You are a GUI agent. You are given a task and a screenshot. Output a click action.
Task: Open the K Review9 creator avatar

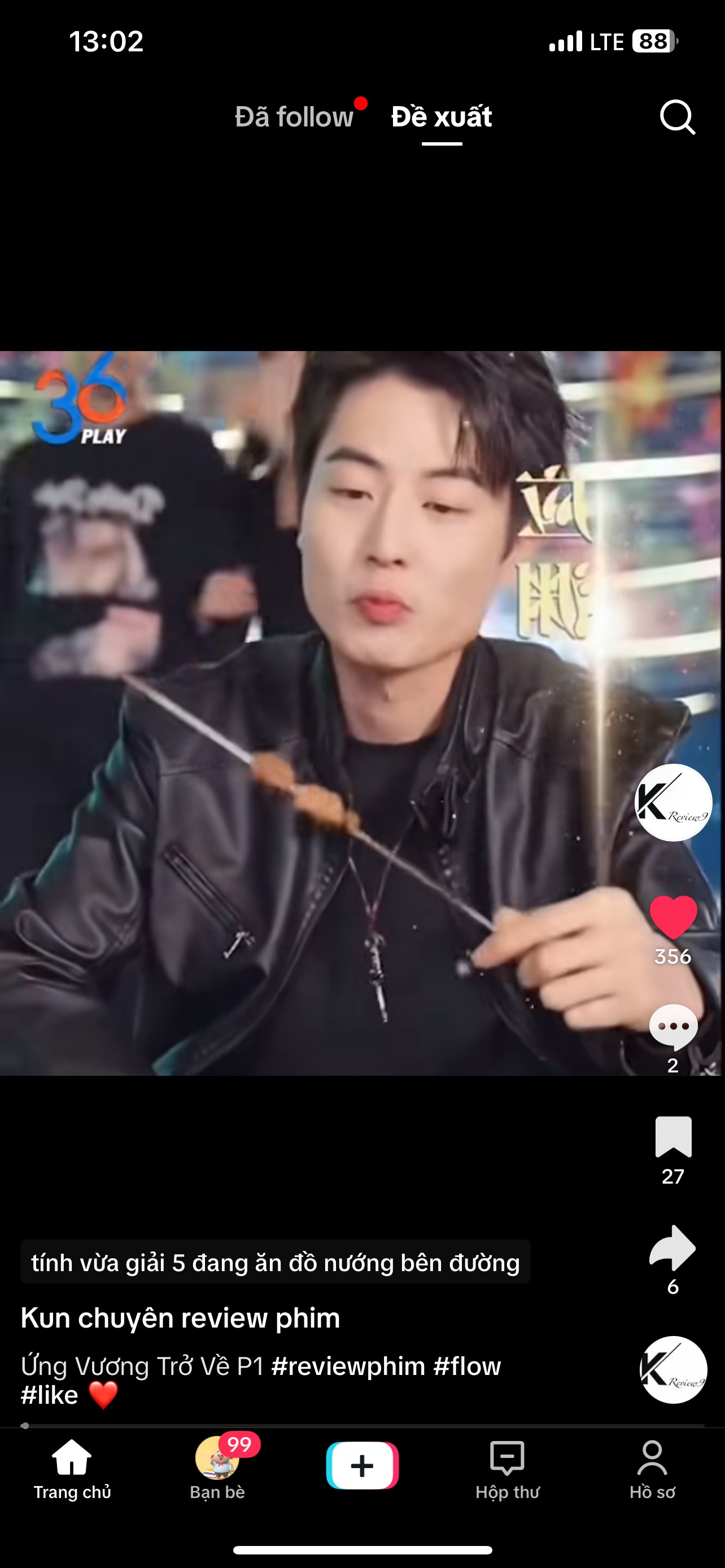(673, 802)
